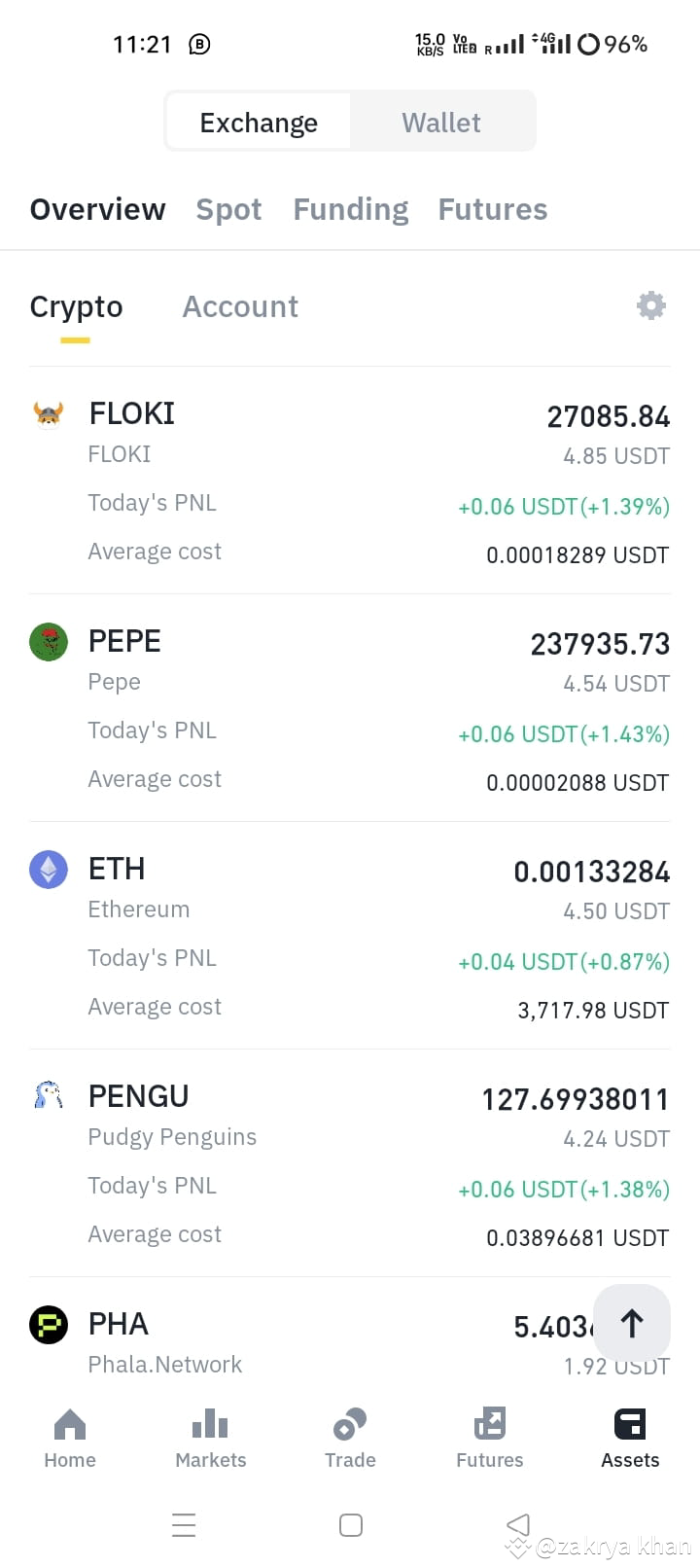Open the asset settings gear icon

[x=650, y=305]
